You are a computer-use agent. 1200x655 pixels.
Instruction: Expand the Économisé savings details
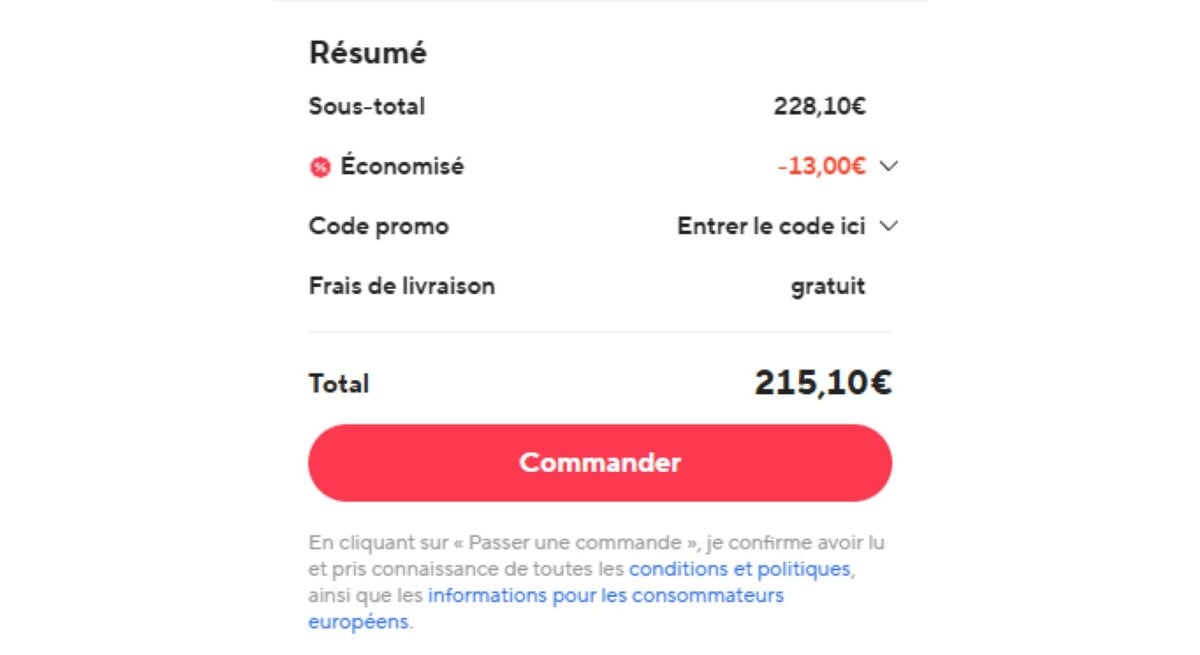[x=888, y=167]
